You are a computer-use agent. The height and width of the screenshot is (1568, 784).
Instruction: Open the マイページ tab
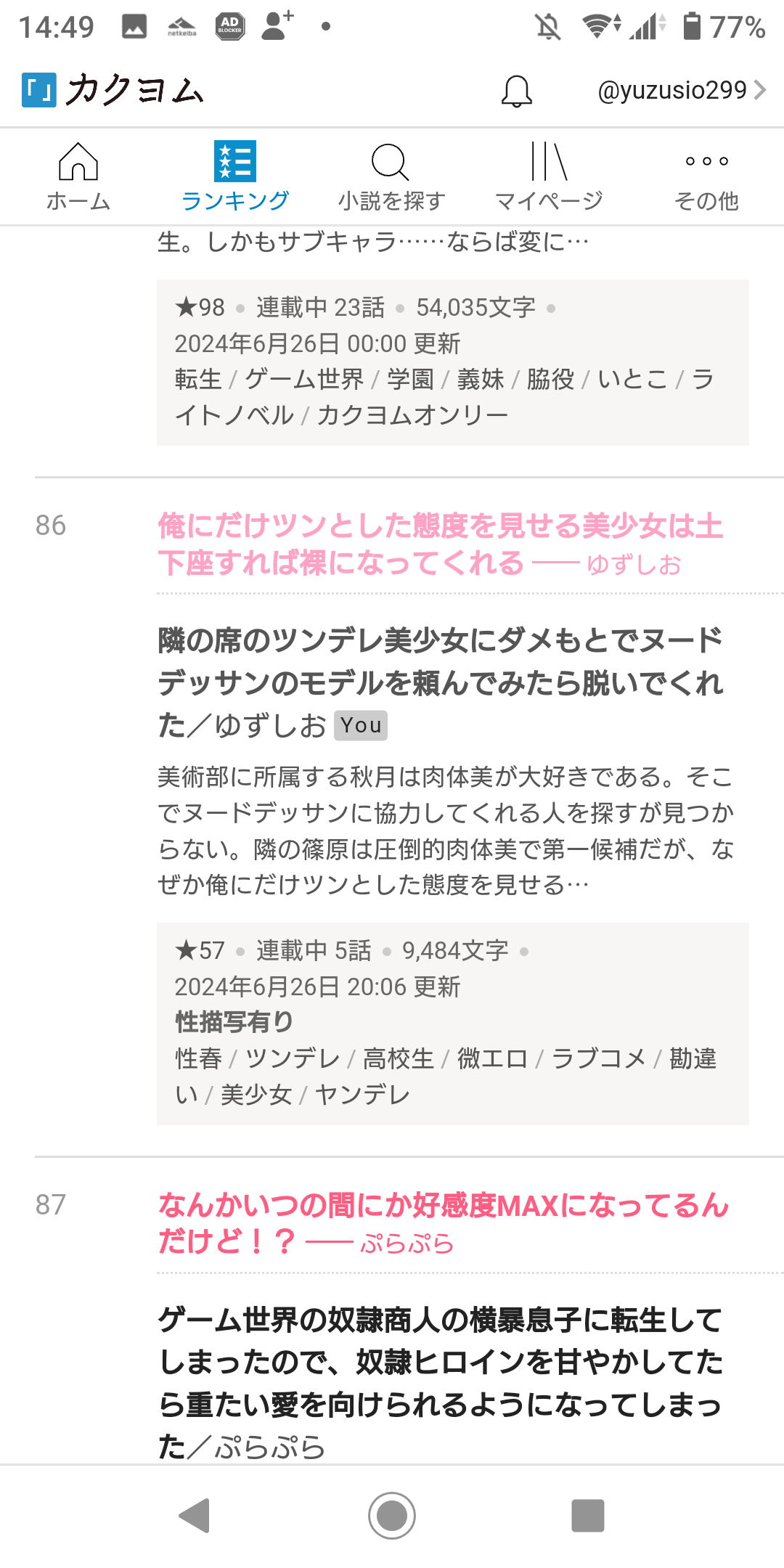click(549, 176)
